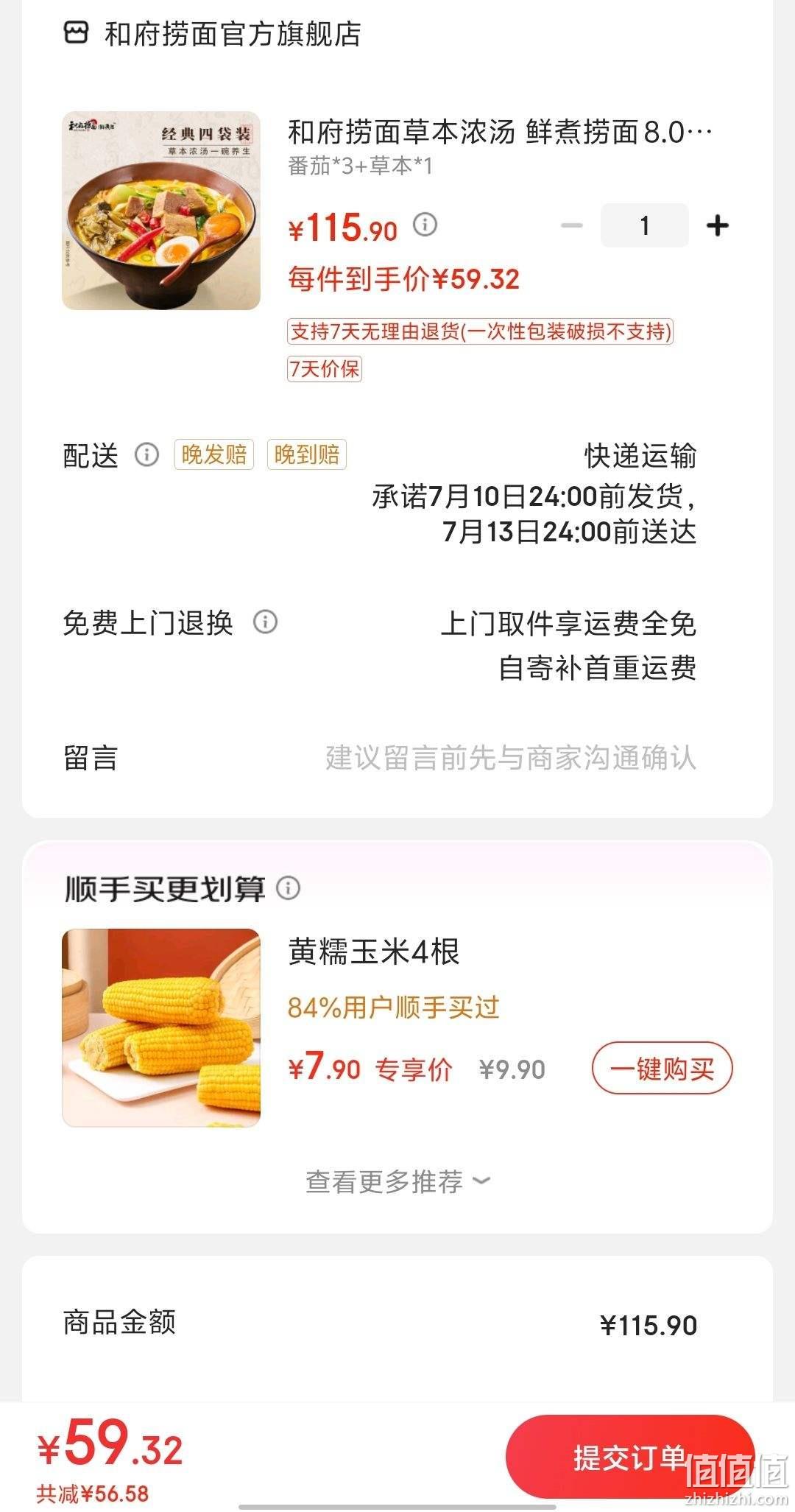Tap the info icon next to ¥115.90
The width and height of the screenshot is (795, 1512).
pos(425,224)
